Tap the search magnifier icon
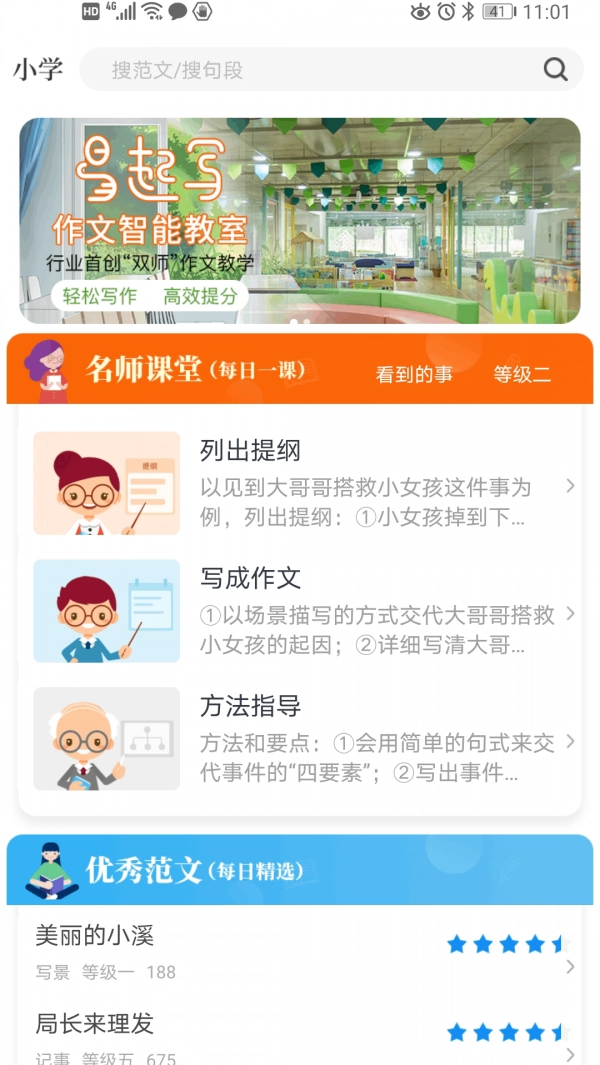 pos(555,69)
